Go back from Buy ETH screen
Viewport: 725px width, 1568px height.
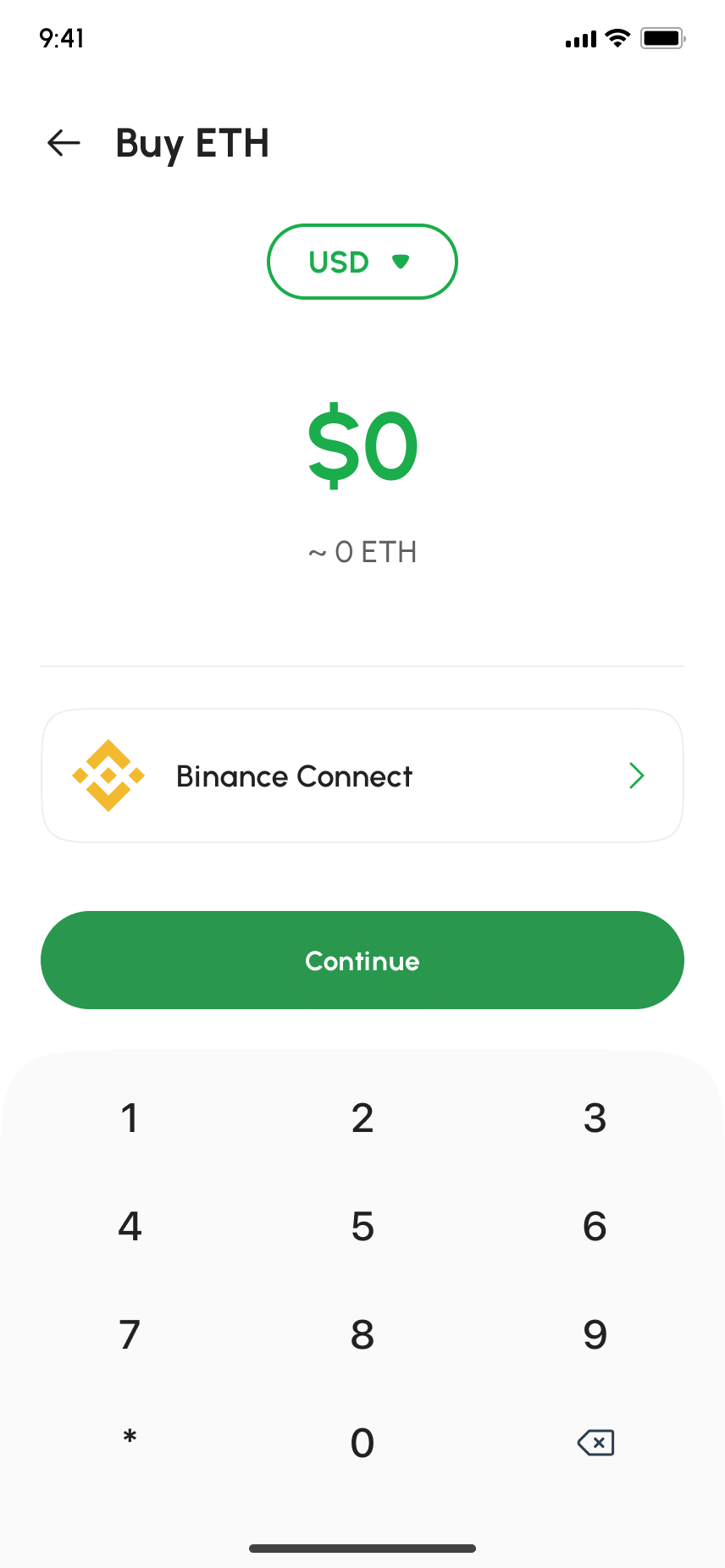click(64, 143)
